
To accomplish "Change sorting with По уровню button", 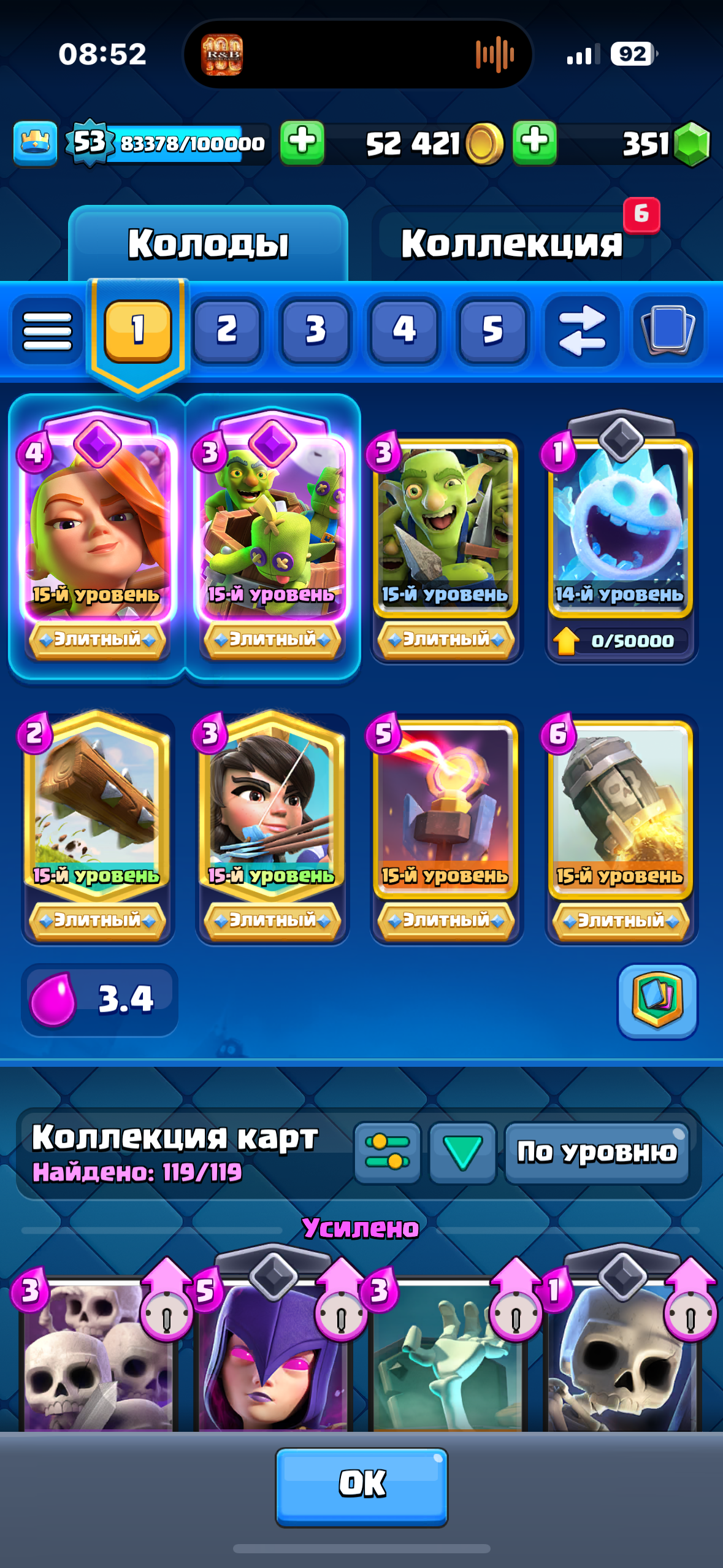I will pos(597,1152).
